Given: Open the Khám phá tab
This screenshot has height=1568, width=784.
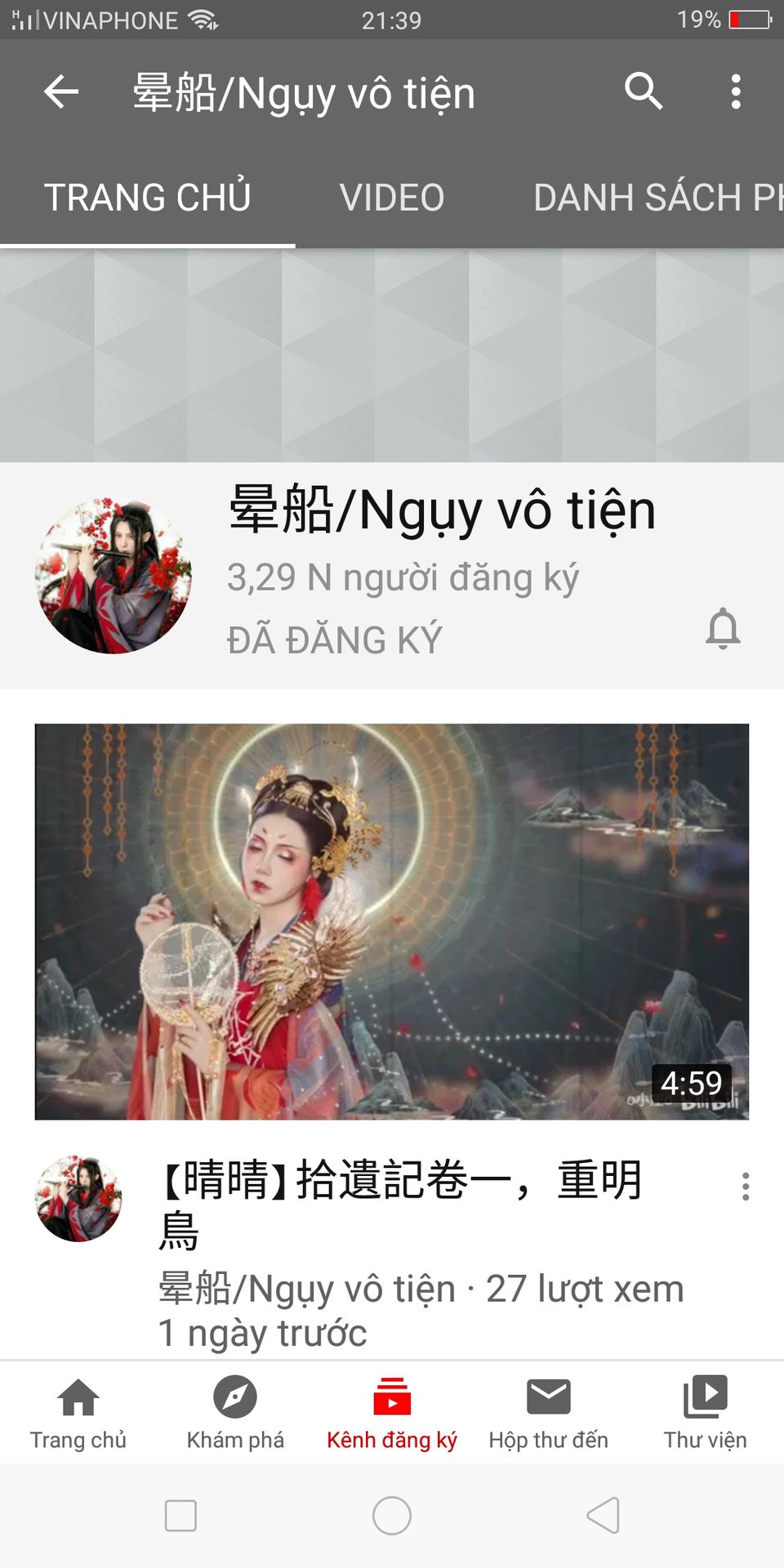Looking at the screenshot, I should tap(235, 1411).
